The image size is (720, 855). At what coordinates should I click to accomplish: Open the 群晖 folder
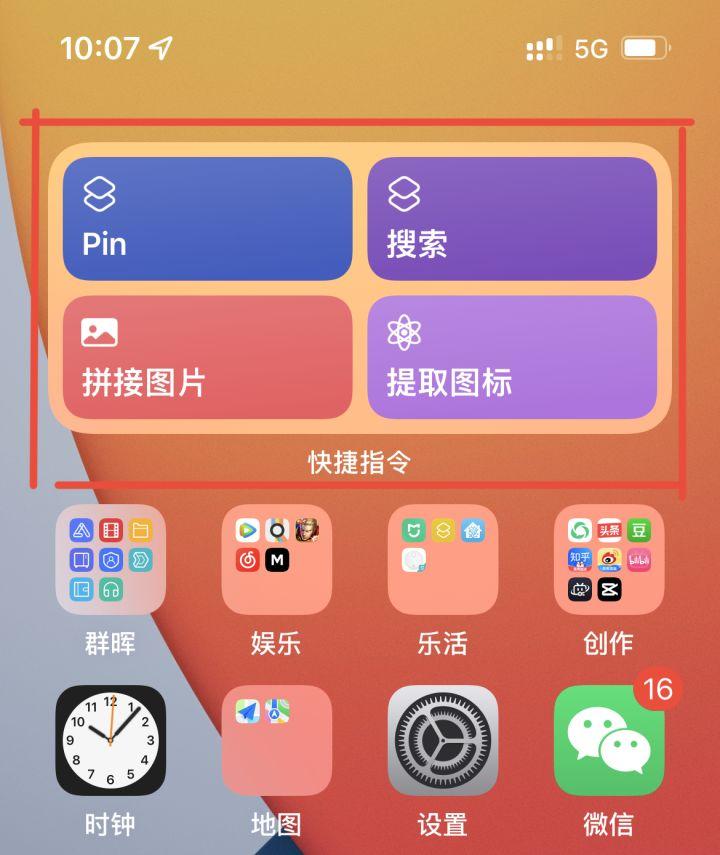tap(110, 559)
